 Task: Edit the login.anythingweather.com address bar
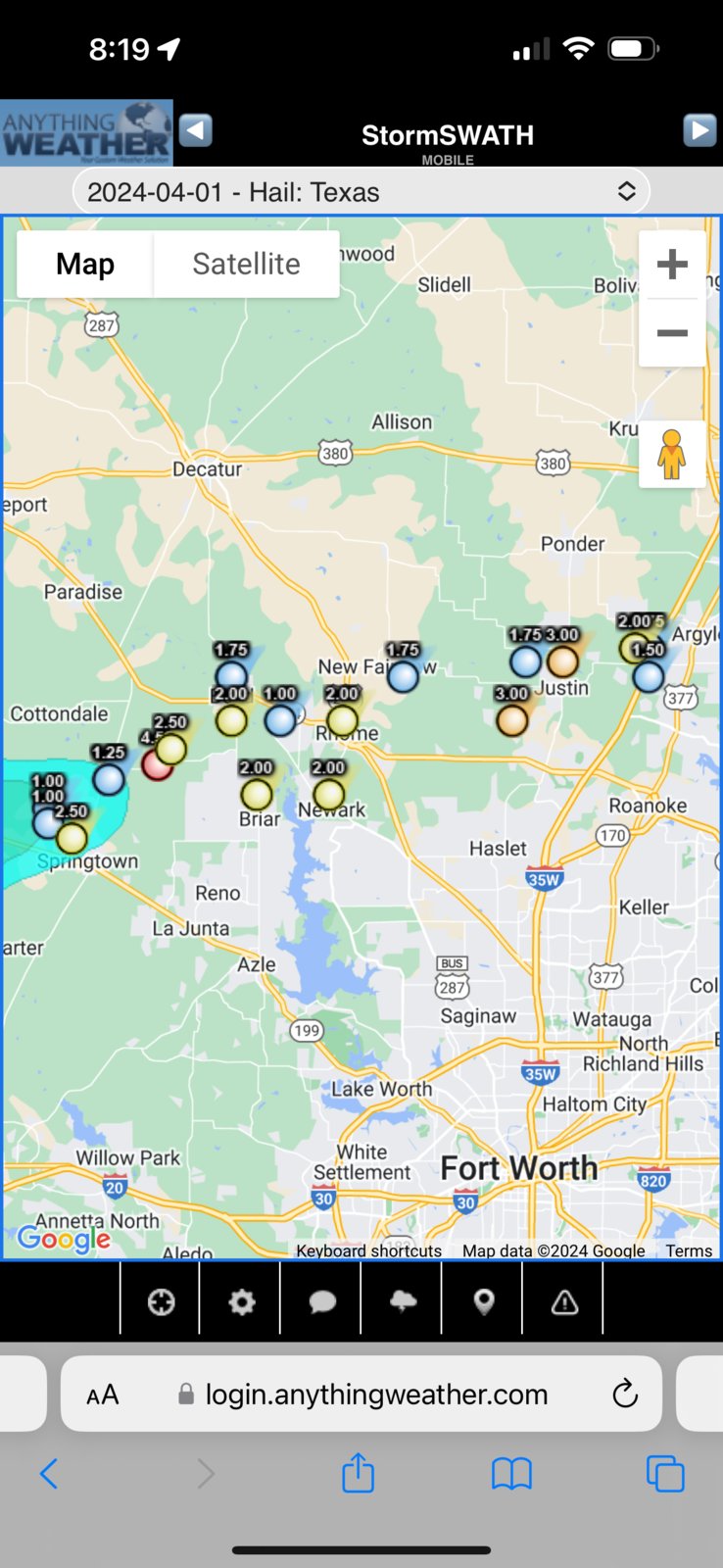click(x=376, y=1394)
